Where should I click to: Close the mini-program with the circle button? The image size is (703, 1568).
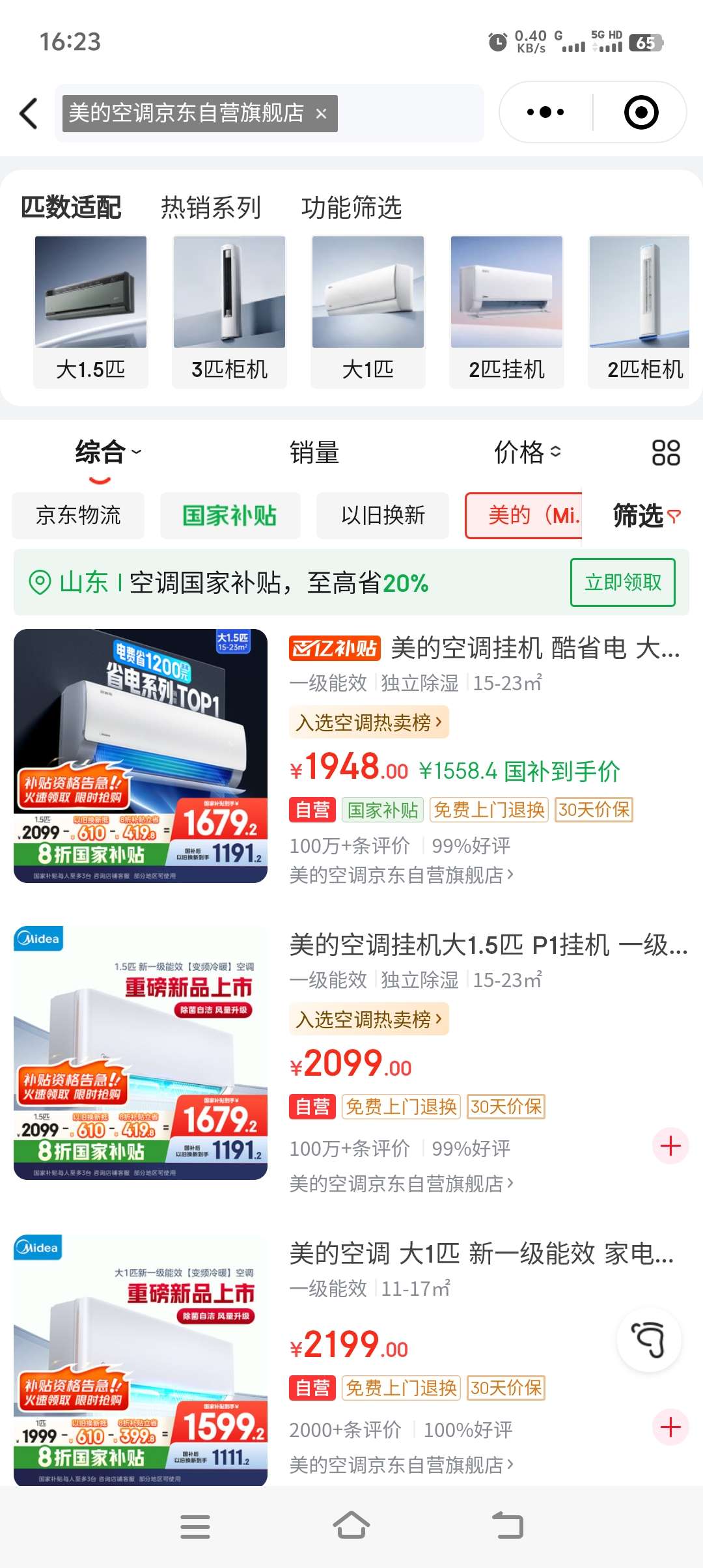click(x=641, y=112)
